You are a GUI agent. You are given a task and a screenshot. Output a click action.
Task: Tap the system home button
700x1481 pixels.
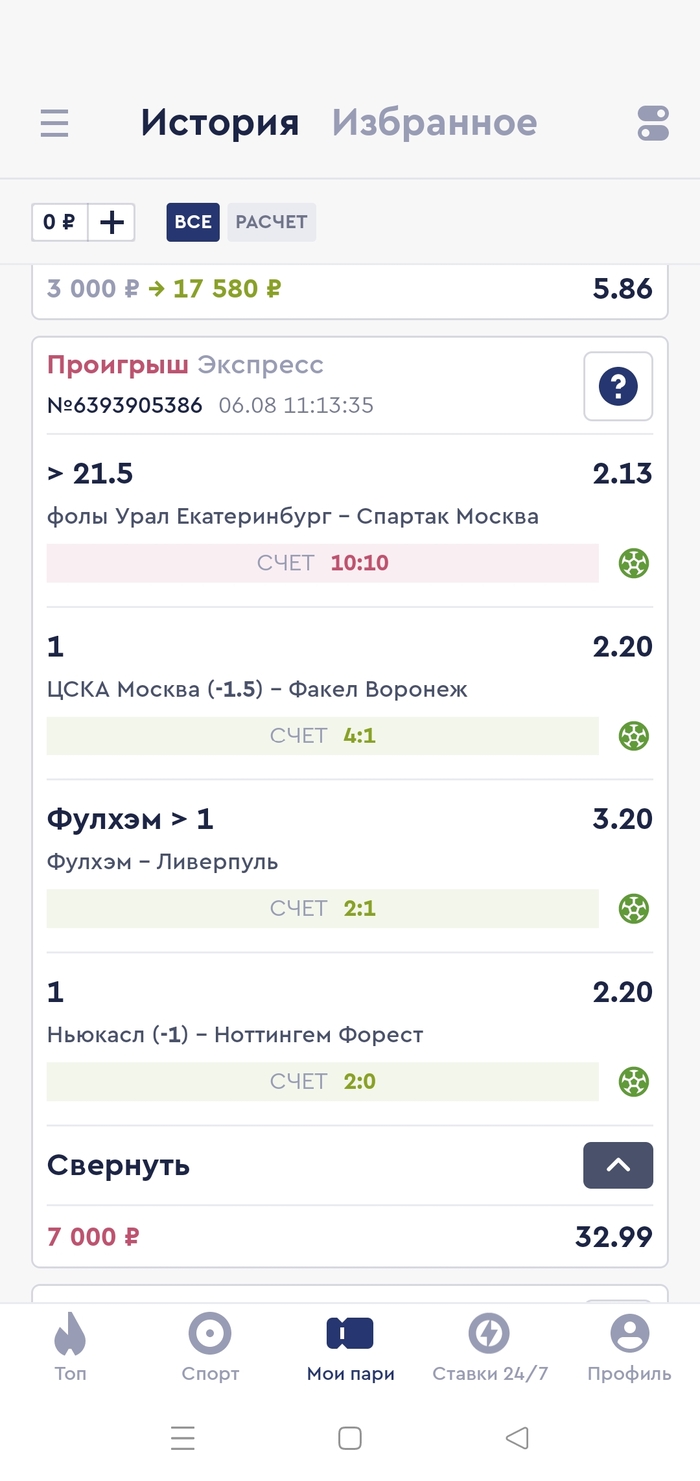pyautogui.click(x=350, y=1438)
